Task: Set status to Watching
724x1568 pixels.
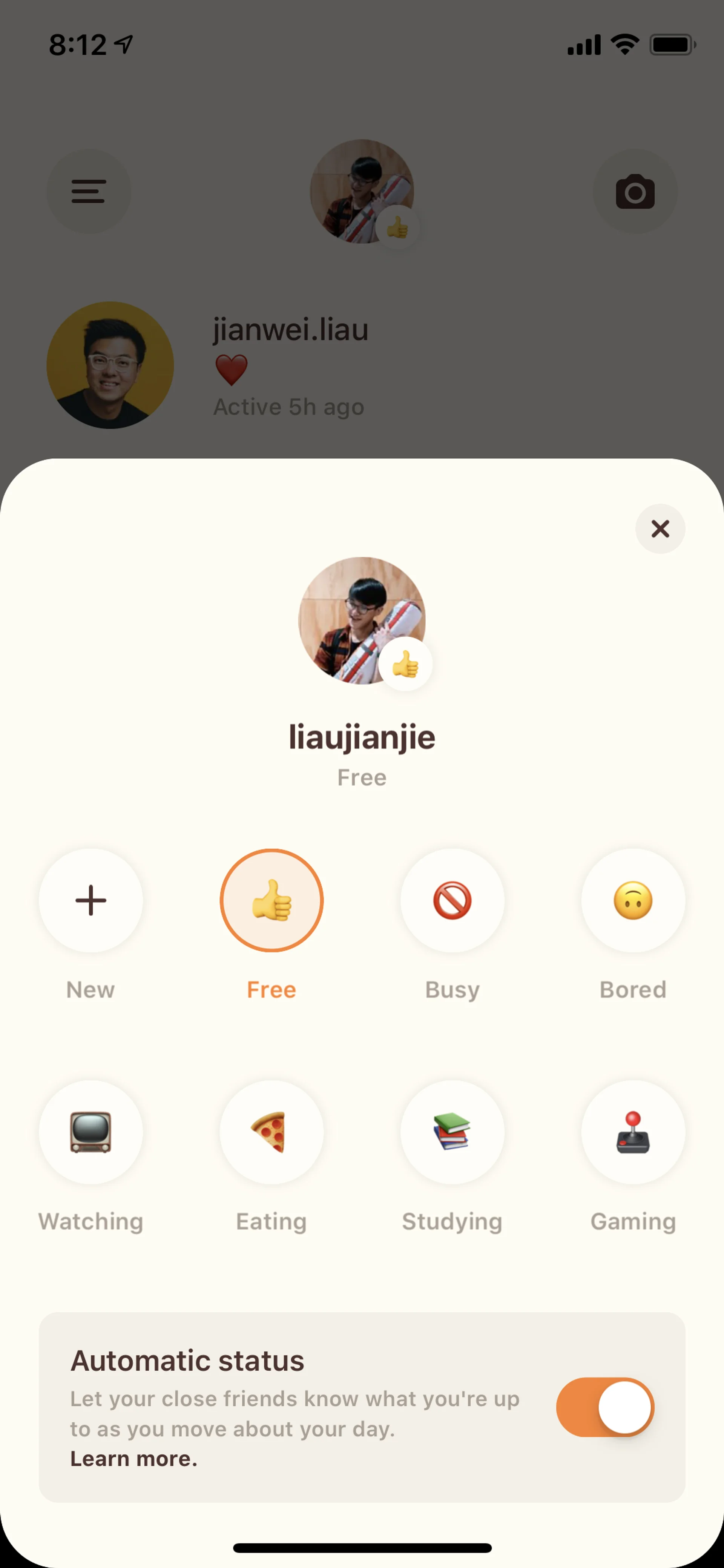Action: click(x=90, y=1132)
